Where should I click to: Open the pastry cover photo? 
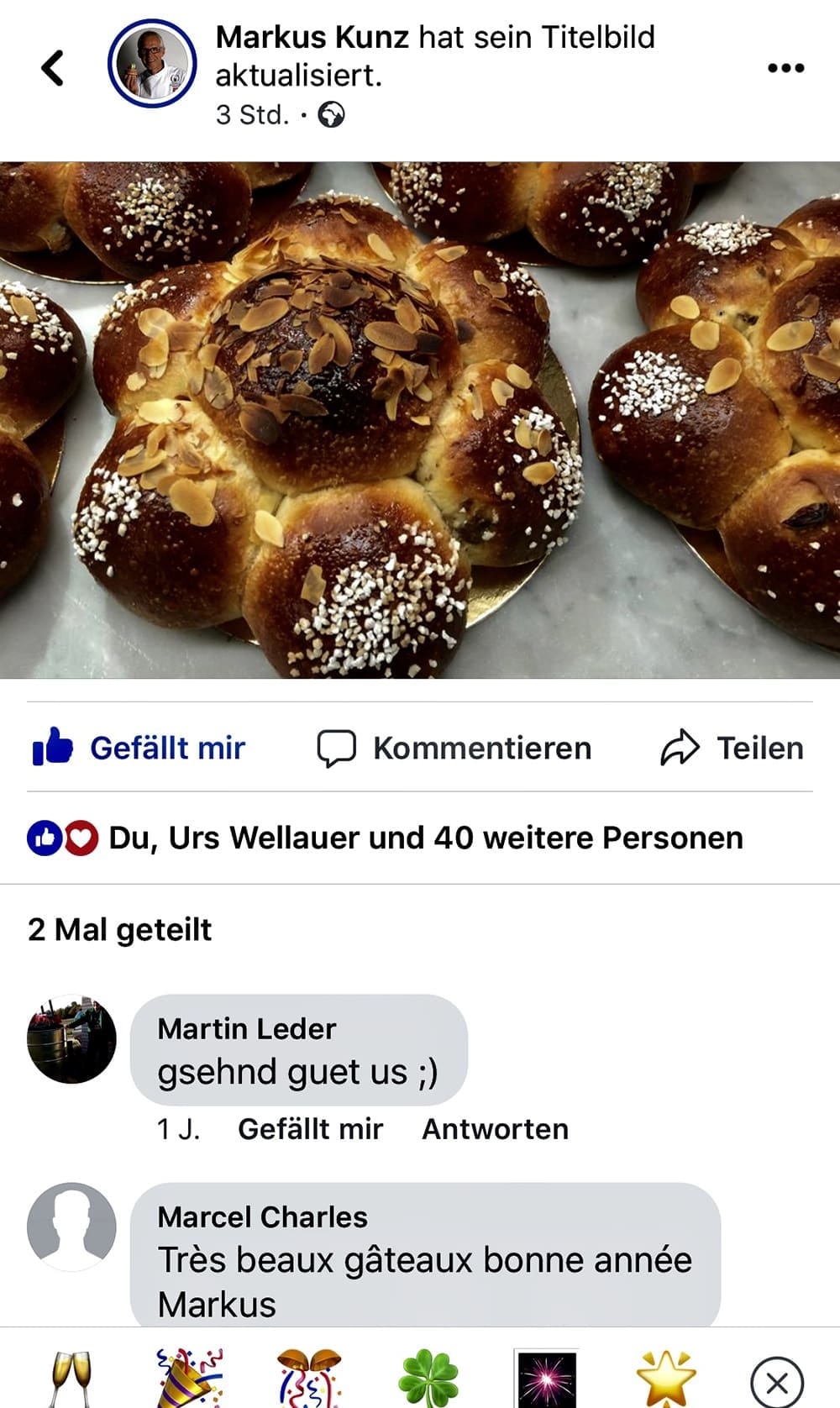coord(420,419)
